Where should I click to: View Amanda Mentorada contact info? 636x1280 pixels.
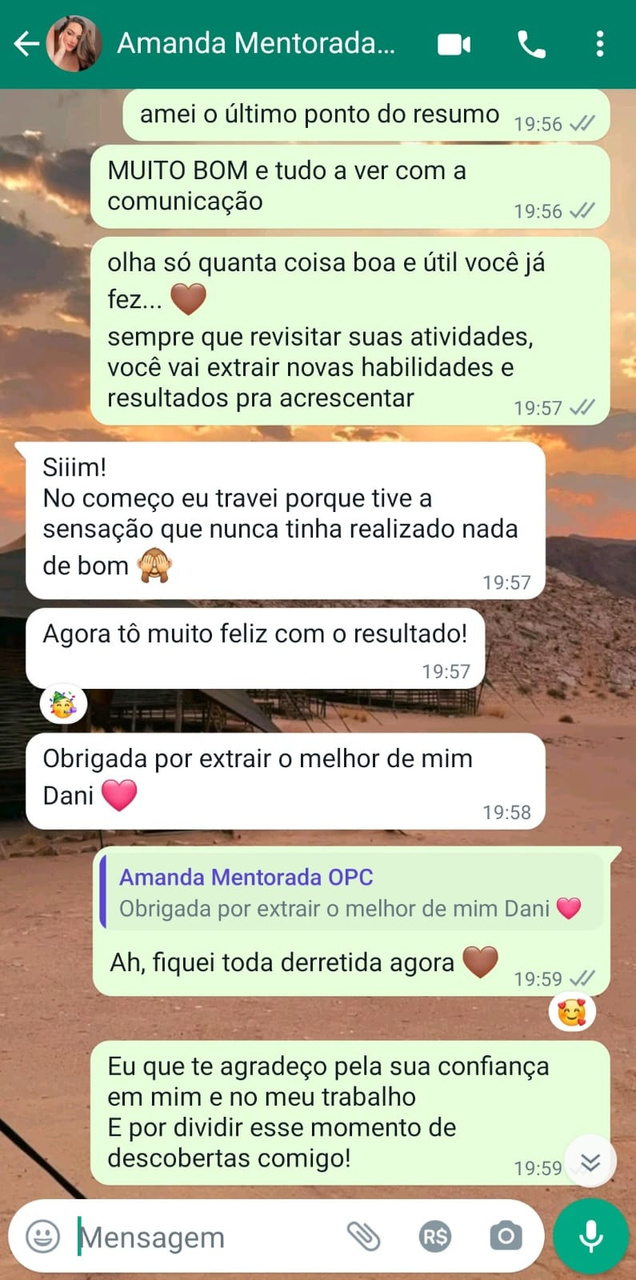256,43
